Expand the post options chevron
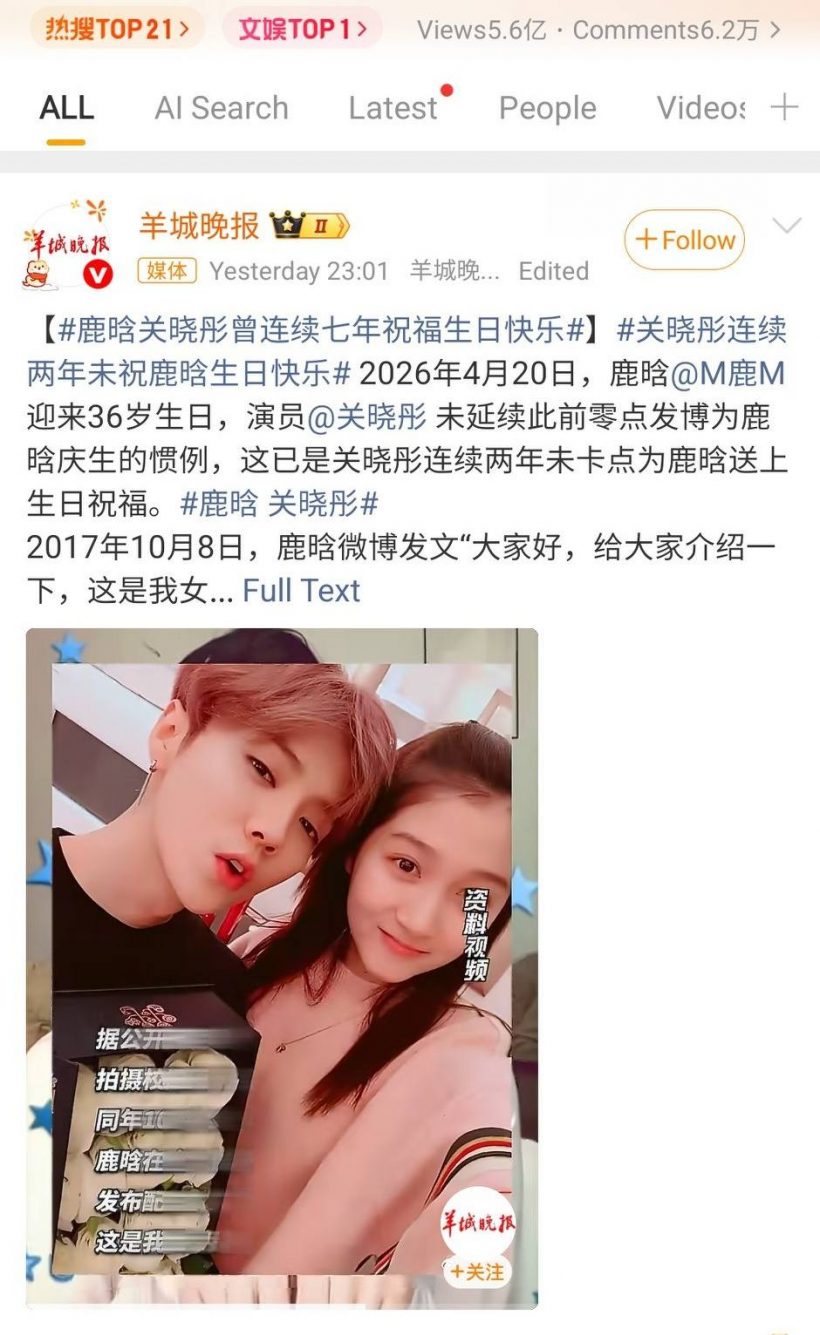The width and height of the screenshot is (820, 1335). (x=787, y=227)
